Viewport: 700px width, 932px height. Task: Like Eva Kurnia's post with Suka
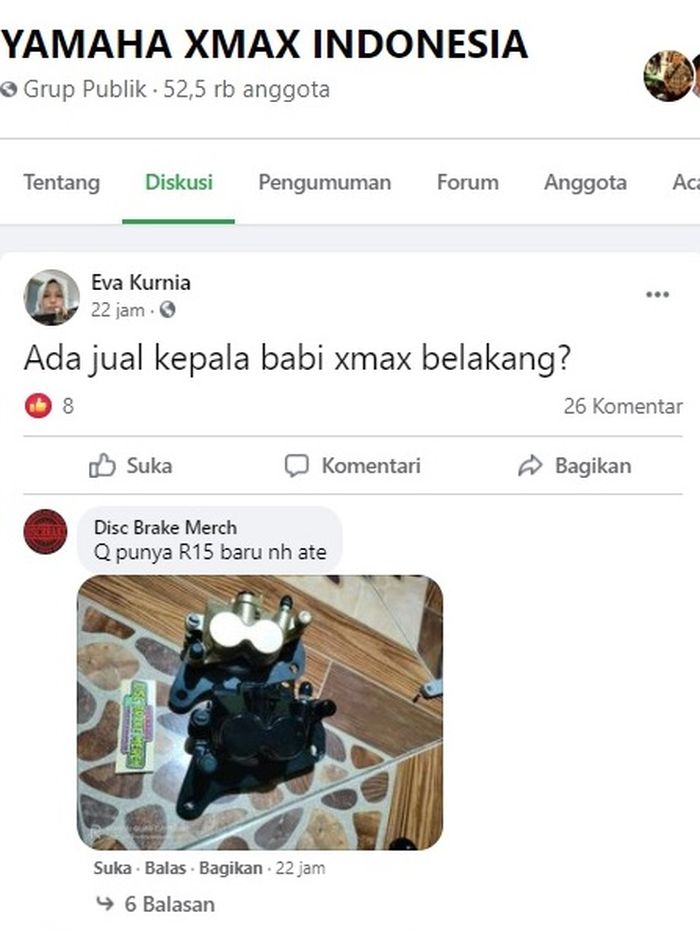(x=131, y=466)
